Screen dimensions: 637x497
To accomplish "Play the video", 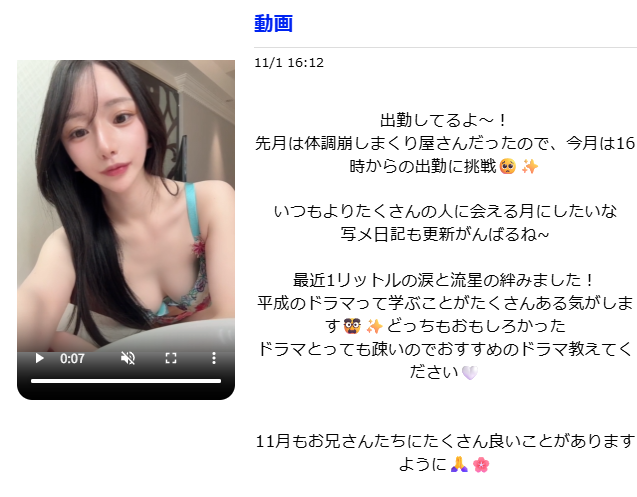I will pyautogui.click(x=39, y=358).
